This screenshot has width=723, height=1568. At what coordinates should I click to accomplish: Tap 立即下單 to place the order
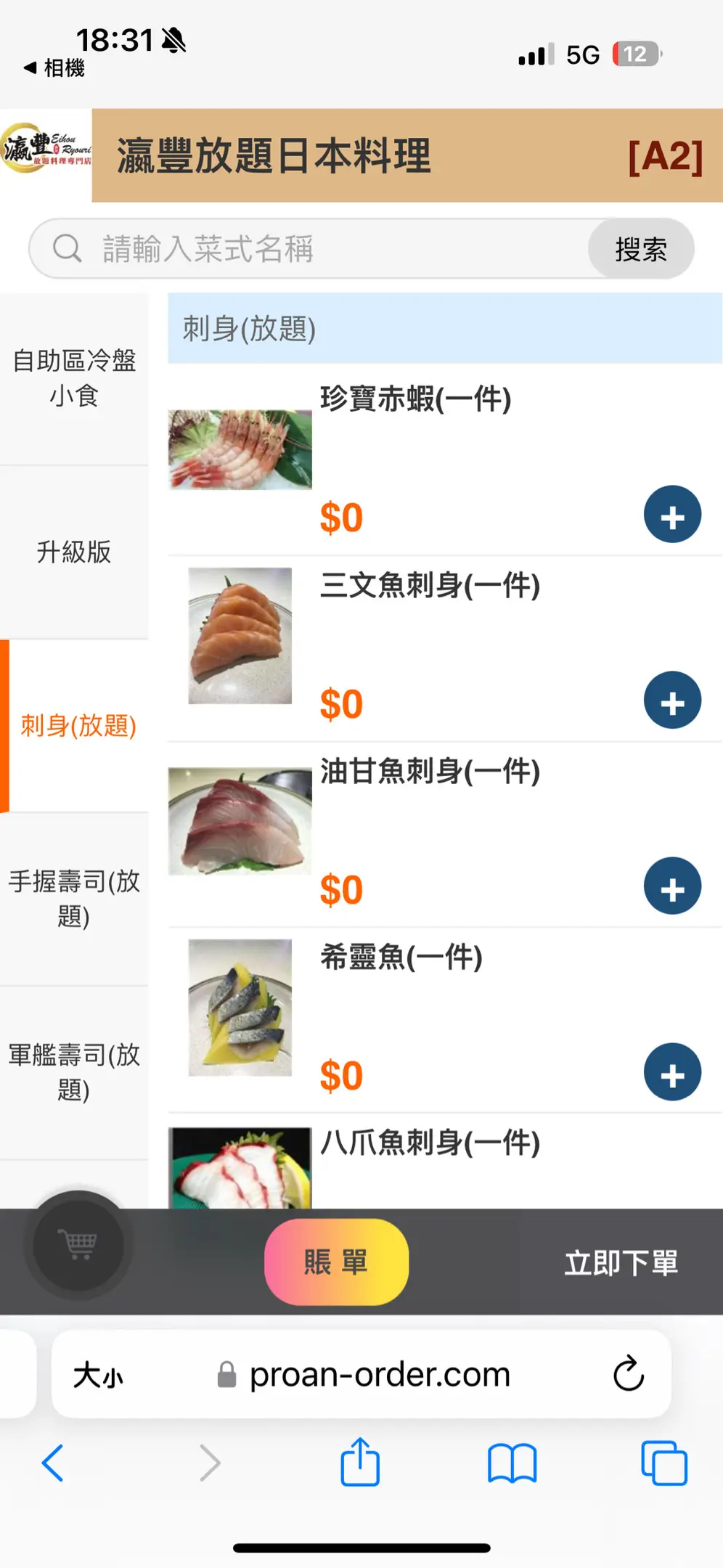click(621, 1263)
